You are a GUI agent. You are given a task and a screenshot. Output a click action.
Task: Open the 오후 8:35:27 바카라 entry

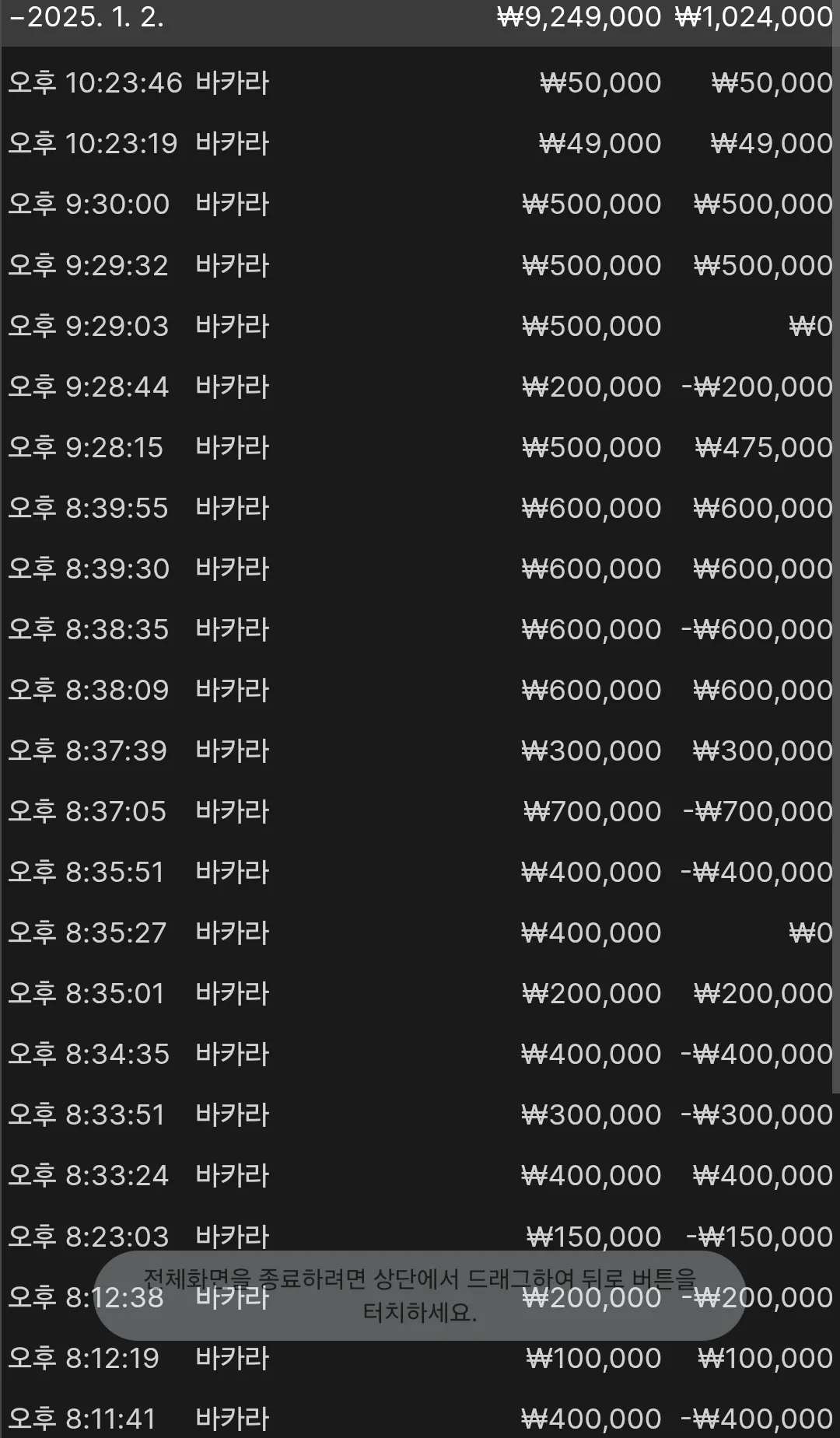420,932
